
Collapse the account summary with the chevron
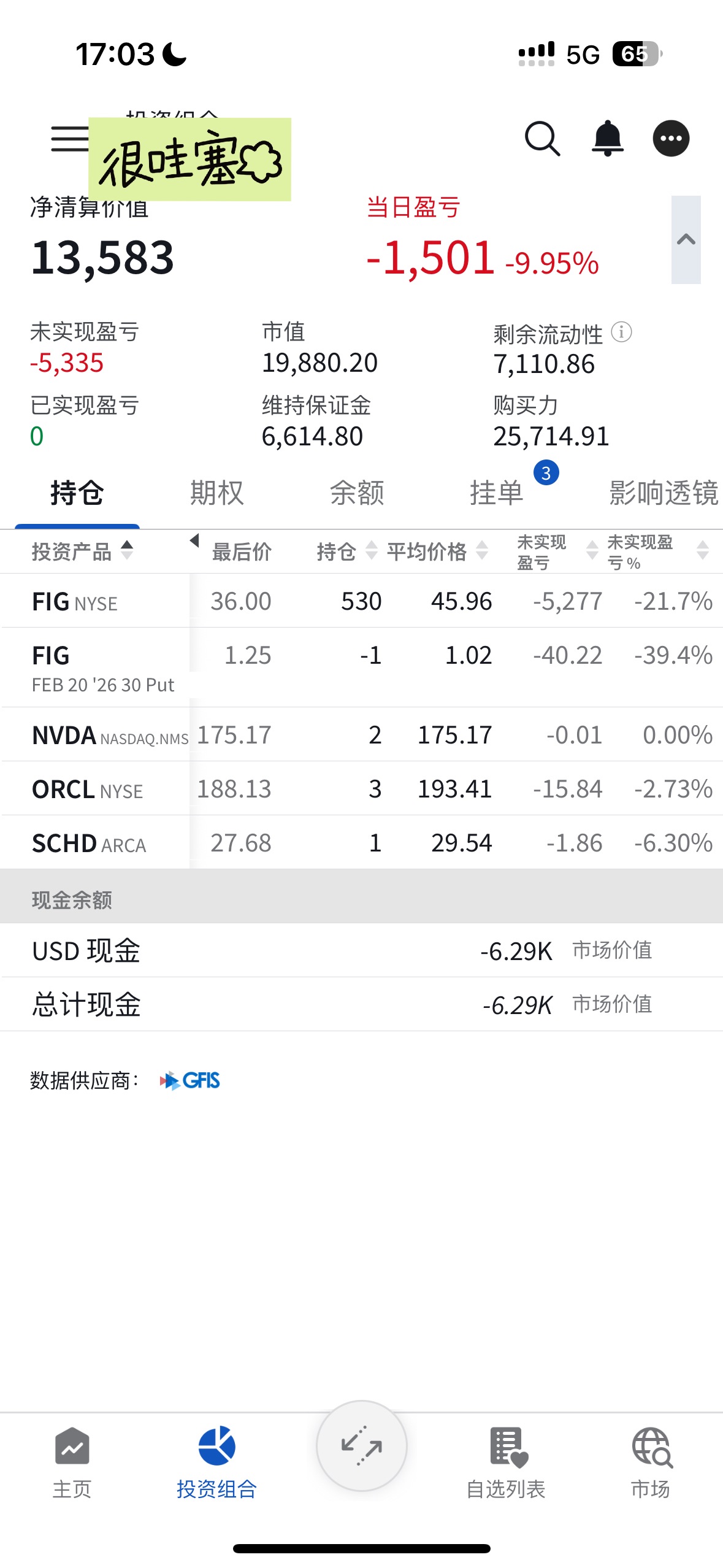tap(686, 240)
